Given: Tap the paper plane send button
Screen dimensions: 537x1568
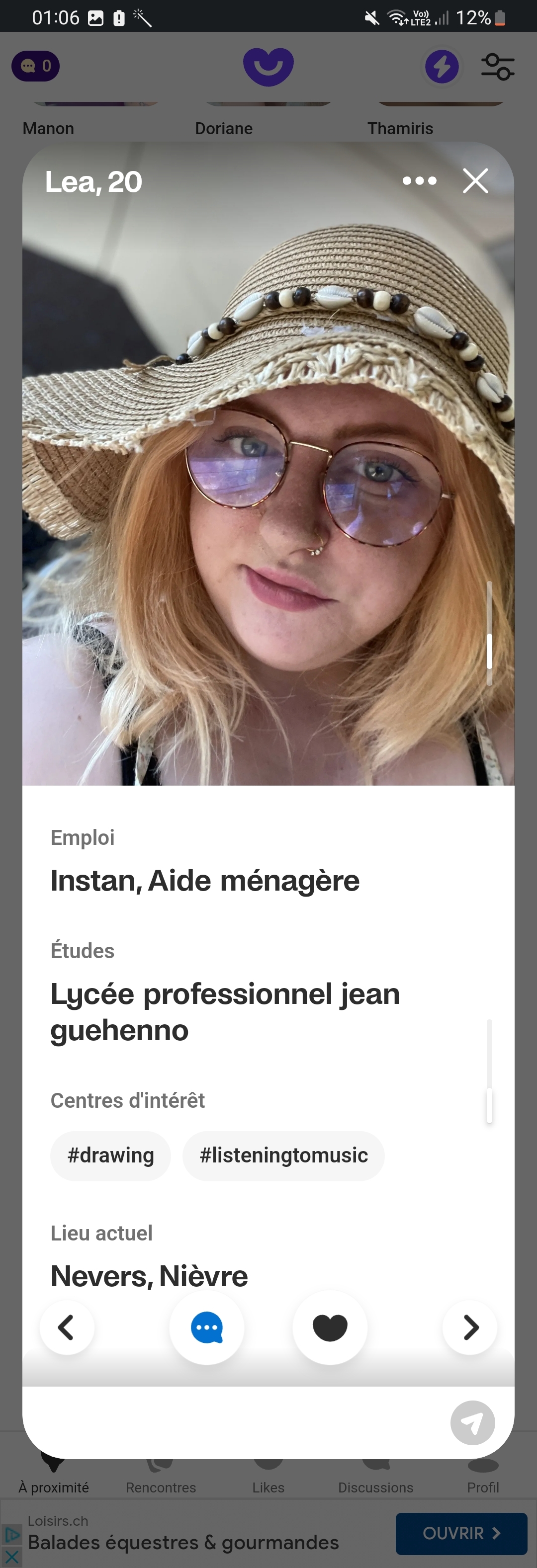Looking at the screenshot, I should pos(472,1422).
